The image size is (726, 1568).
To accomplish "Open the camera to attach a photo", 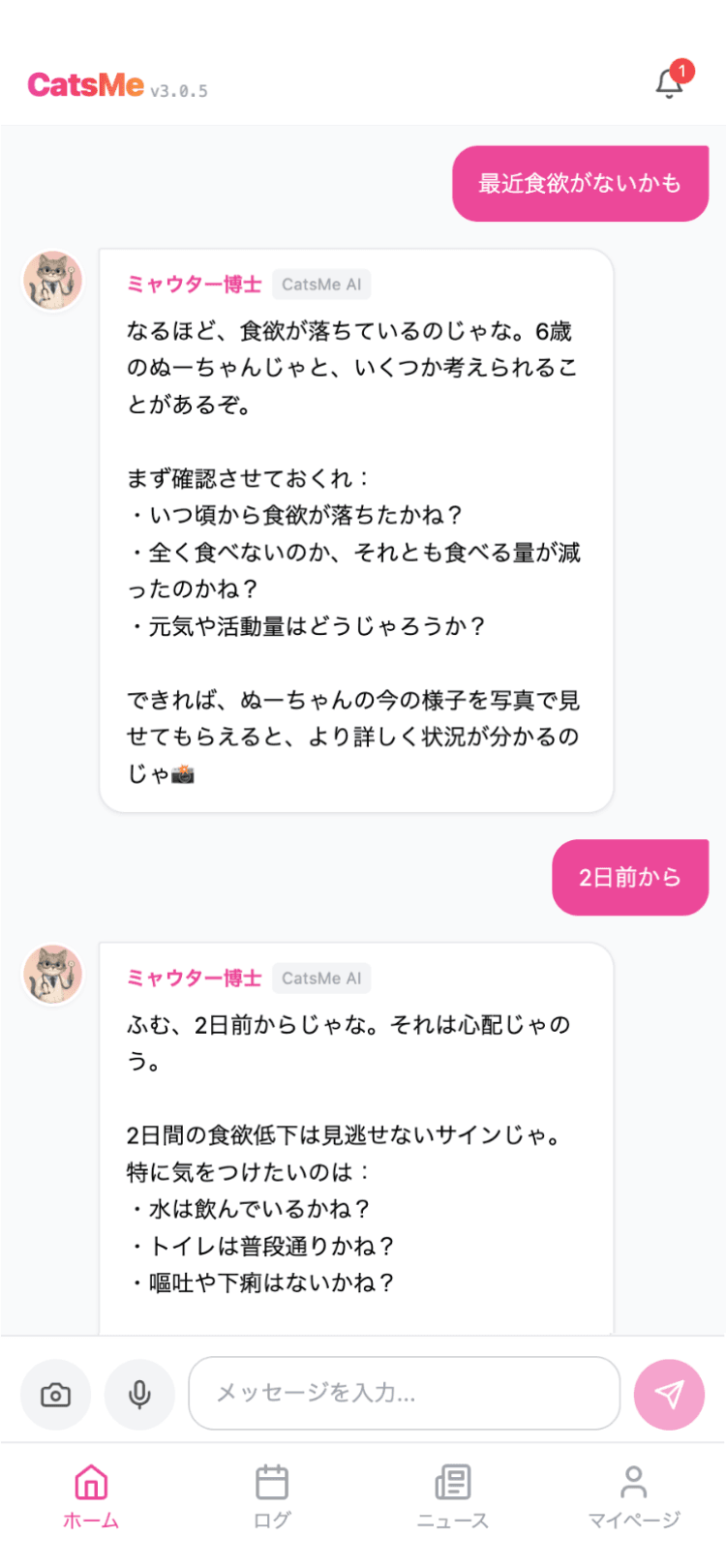I will 55,1394.
